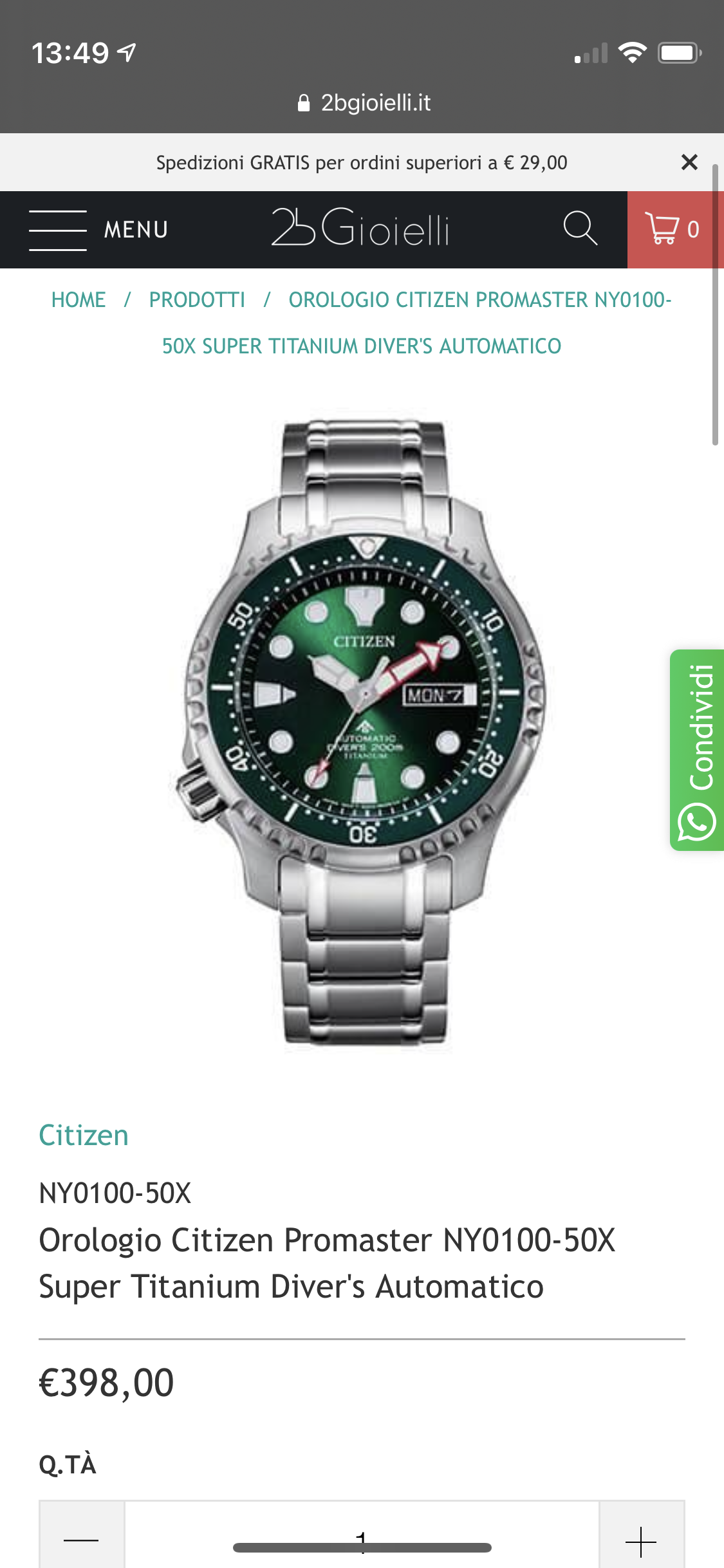Dismiss the free shipping banner
Viewport: 724px width, 1568px height.
point(689,162)
